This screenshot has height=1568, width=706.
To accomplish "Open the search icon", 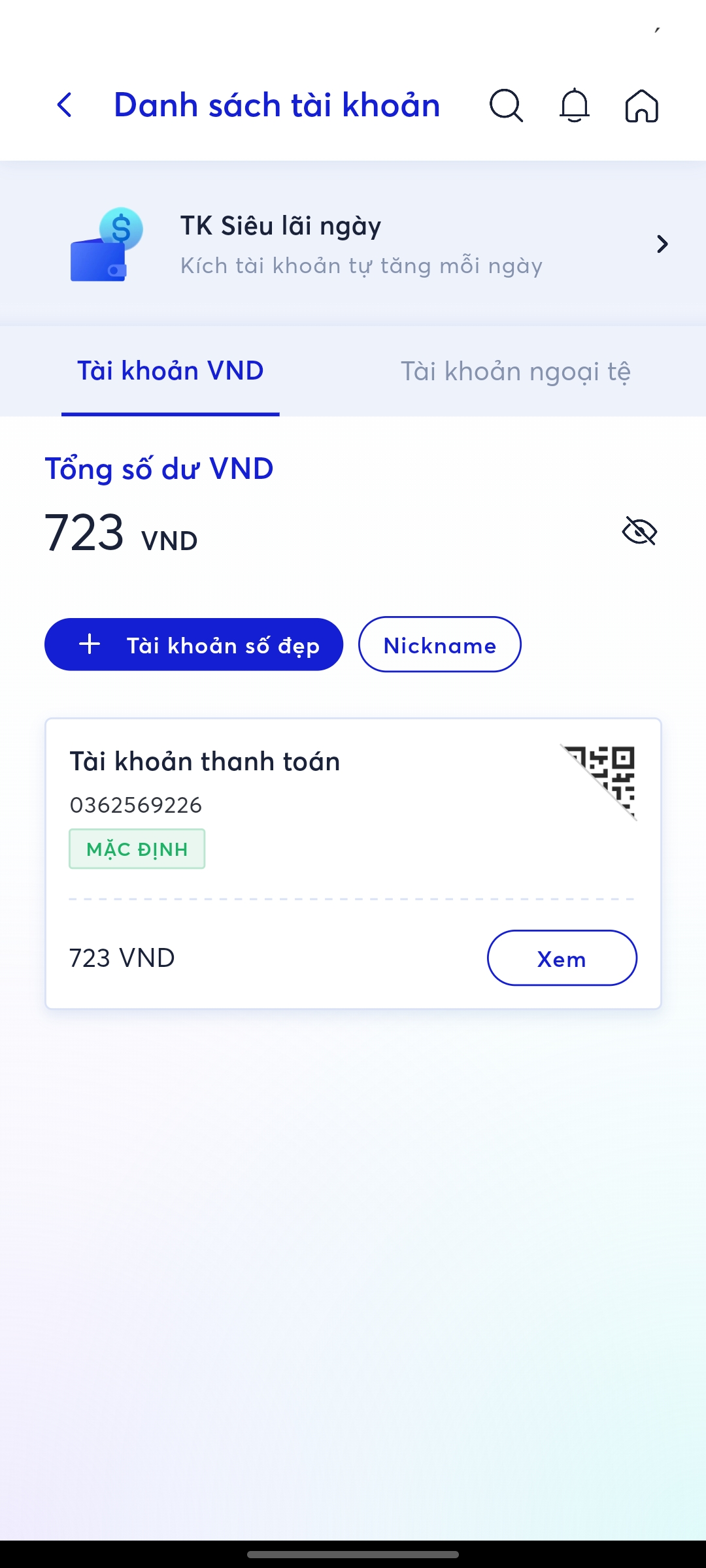I will click(x=506, y=106).
